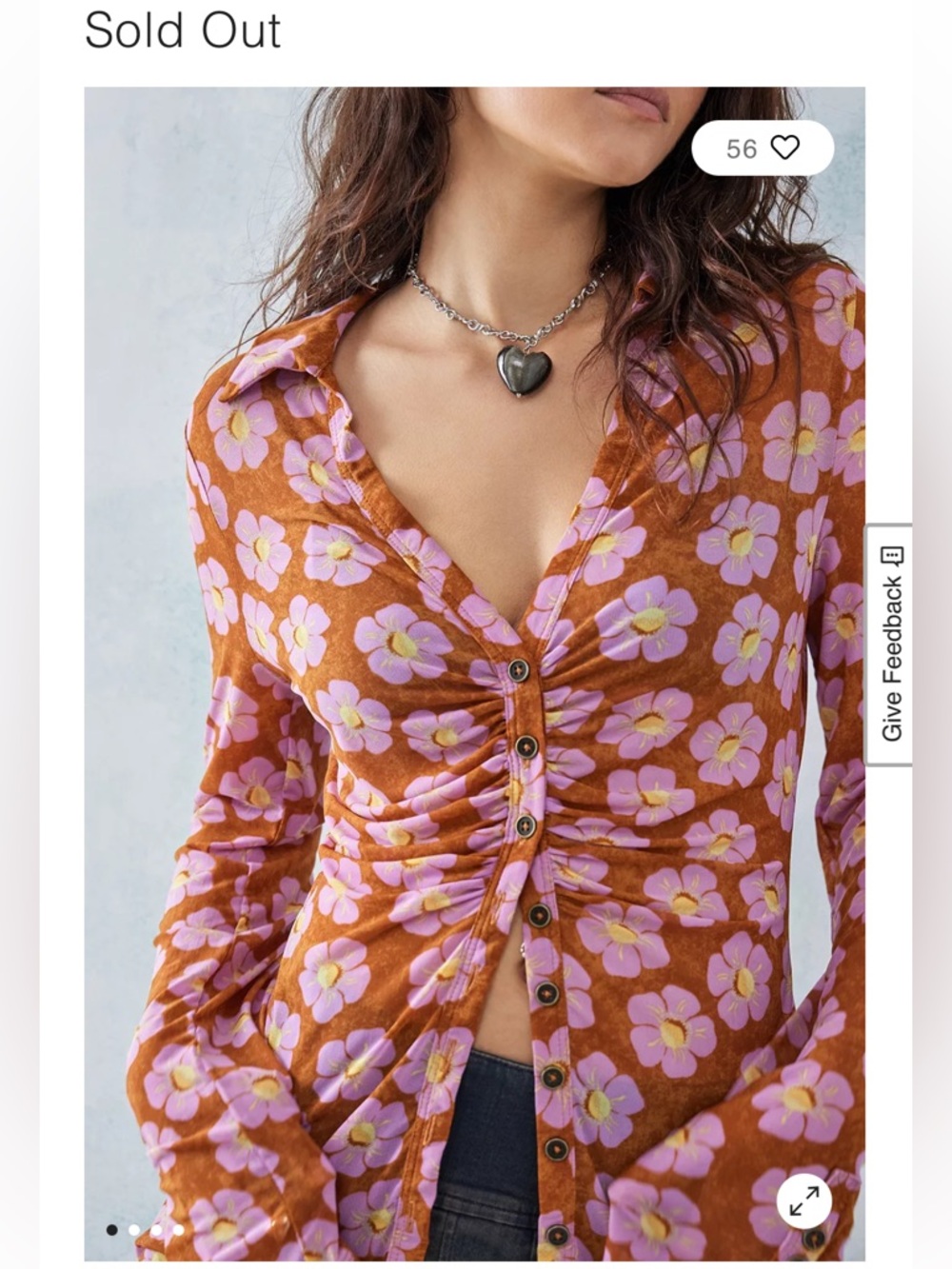
Task: Click the carousel dot indicator strip
Action: (156, 1228)
